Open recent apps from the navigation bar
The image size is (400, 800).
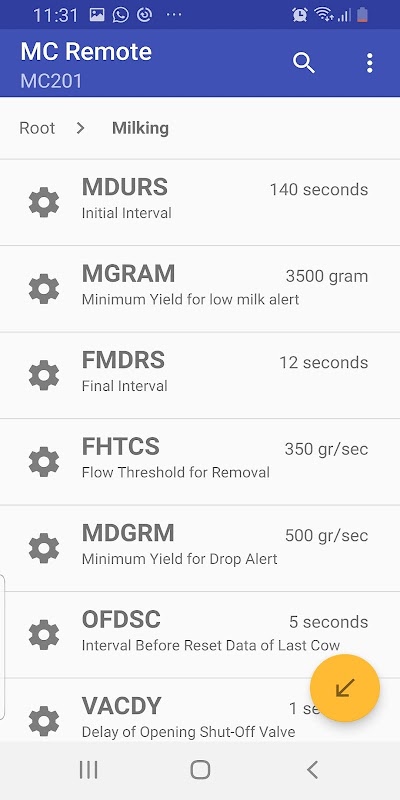[88, 769]
